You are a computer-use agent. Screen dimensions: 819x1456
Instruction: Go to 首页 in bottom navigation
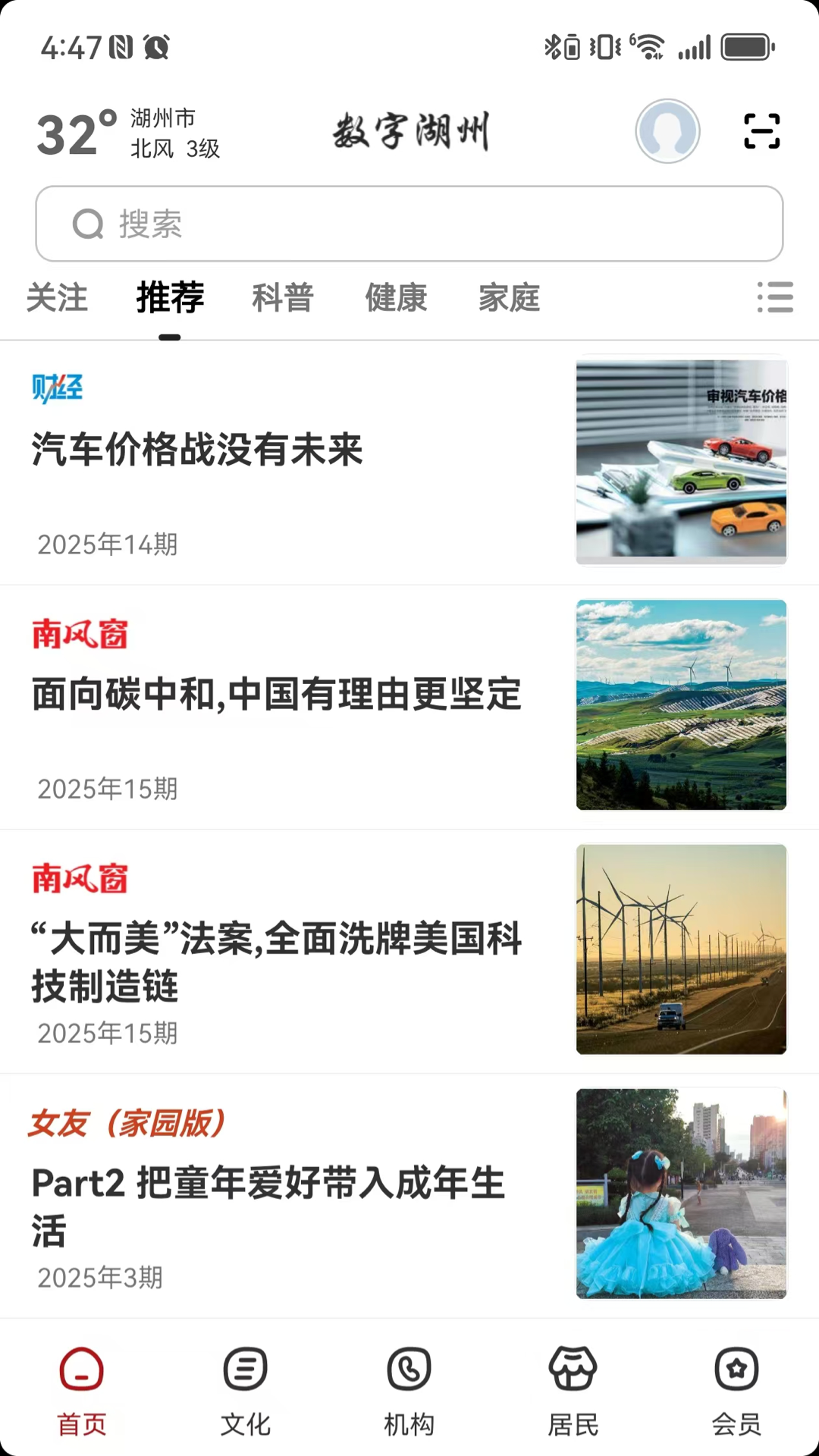click(82, 1392)
